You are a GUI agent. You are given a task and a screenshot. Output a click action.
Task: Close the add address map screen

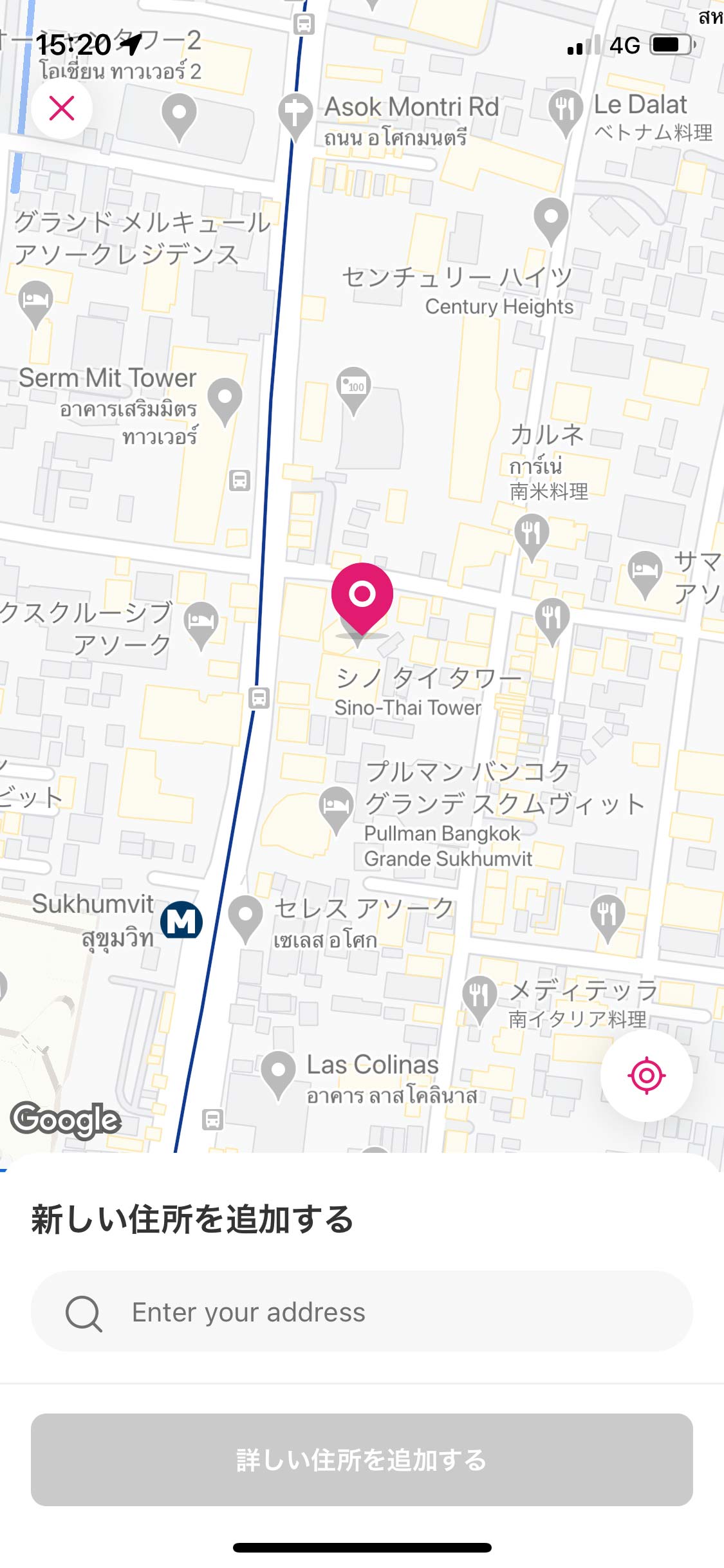point(62,108)
